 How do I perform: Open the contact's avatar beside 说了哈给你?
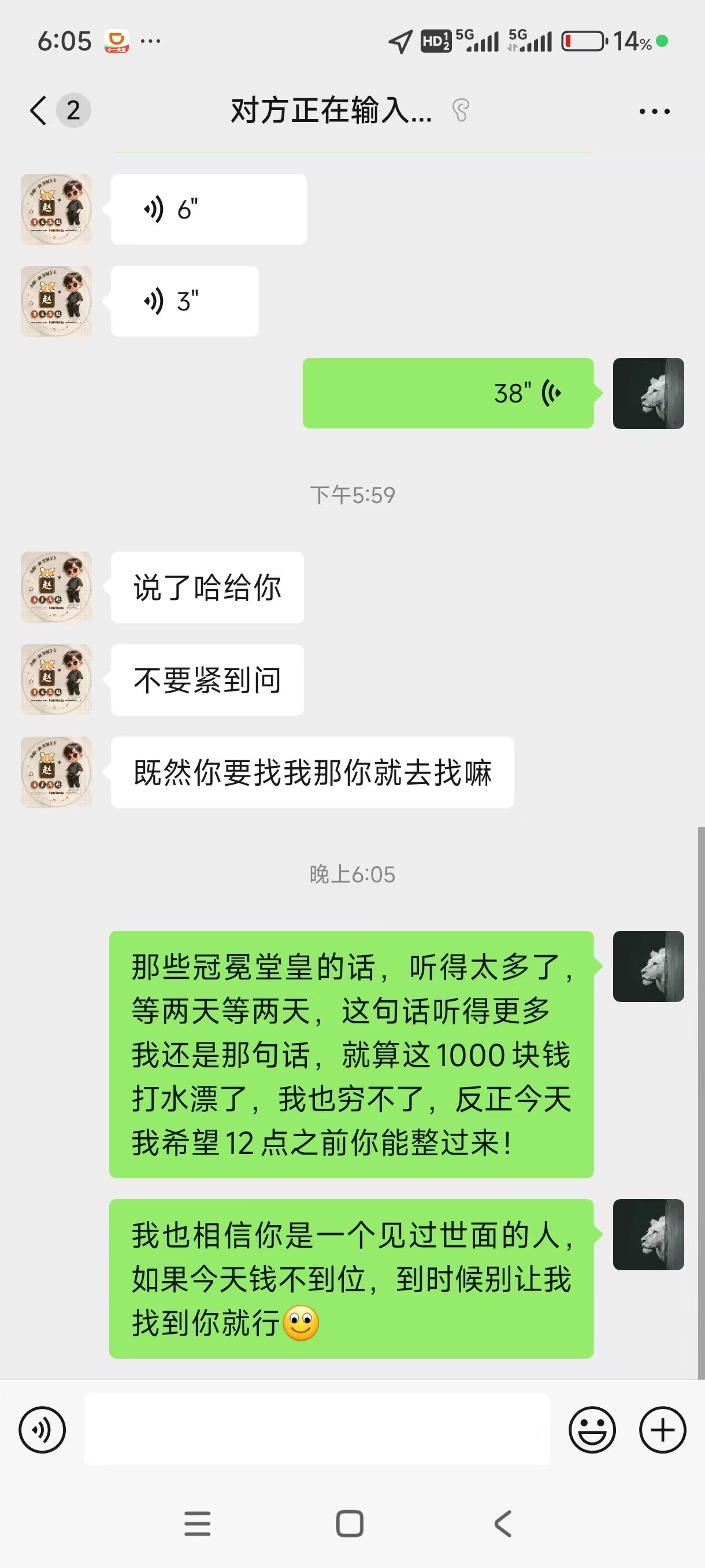(x=56, y=587)
